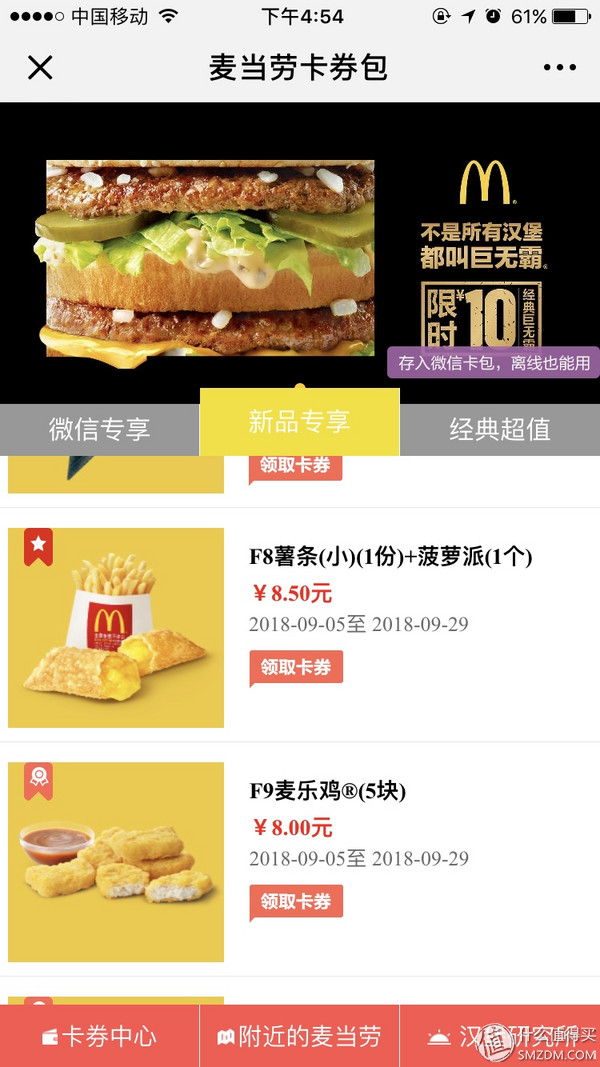Open the F8 薯条 and 菠萝派 product image
600x1067 pixels.
coord(116,628)
